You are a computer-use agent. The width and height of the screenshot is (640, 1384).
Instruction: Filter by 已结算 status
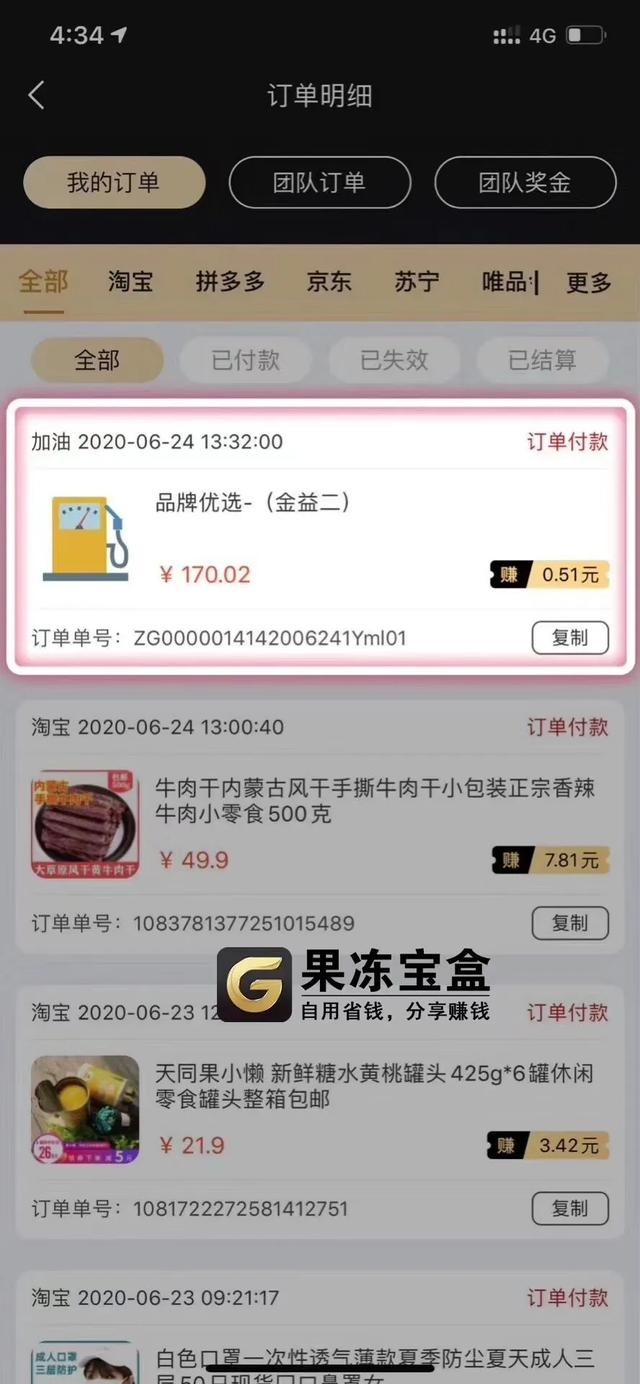click(542, 360)
